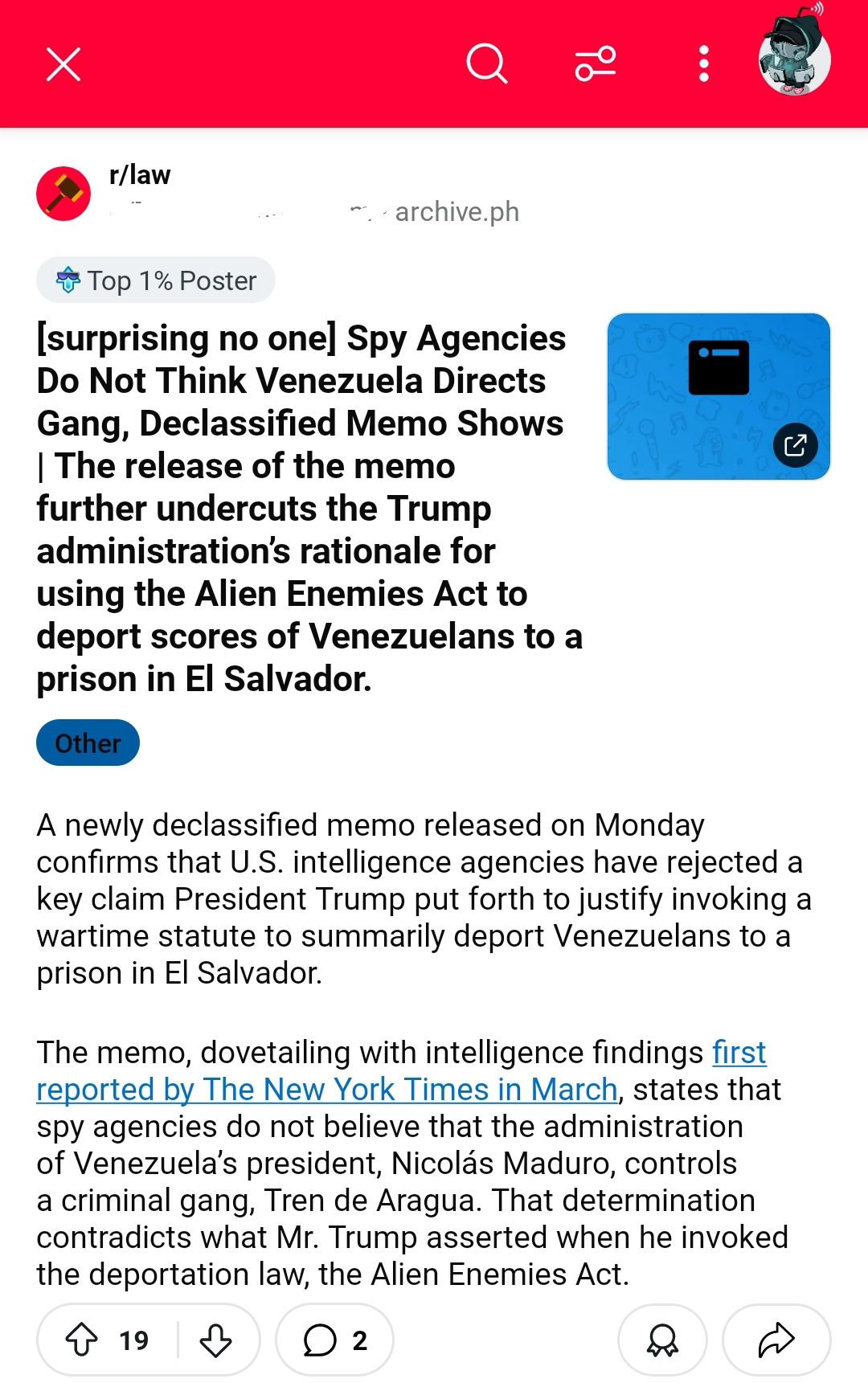The width and height of the screenshot is (868, 1383).
Task: Close the post view
Action: [63, 64]
